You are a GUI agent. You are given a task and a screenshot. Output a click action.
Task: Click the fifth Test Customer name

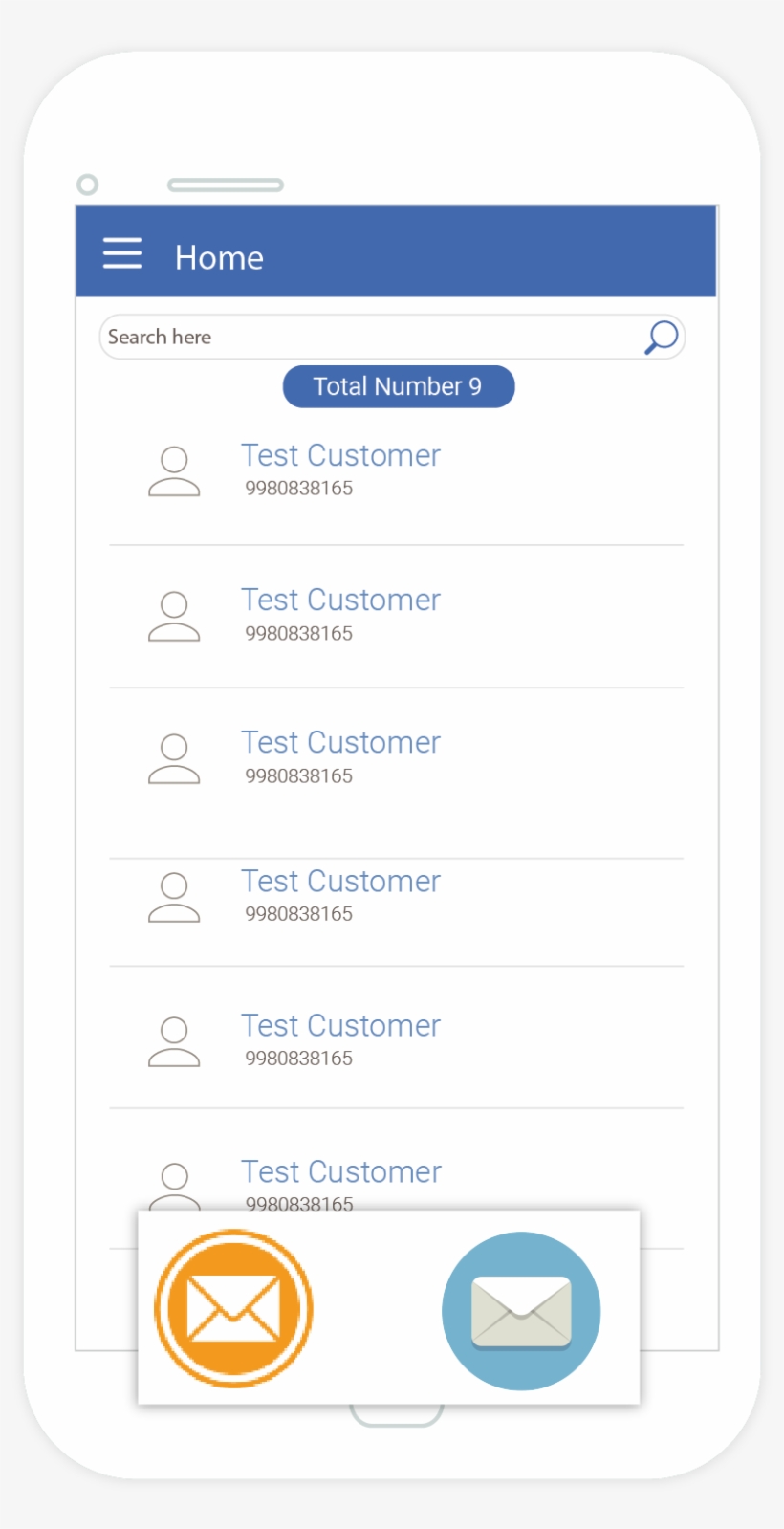click(x=340, y=1025)
